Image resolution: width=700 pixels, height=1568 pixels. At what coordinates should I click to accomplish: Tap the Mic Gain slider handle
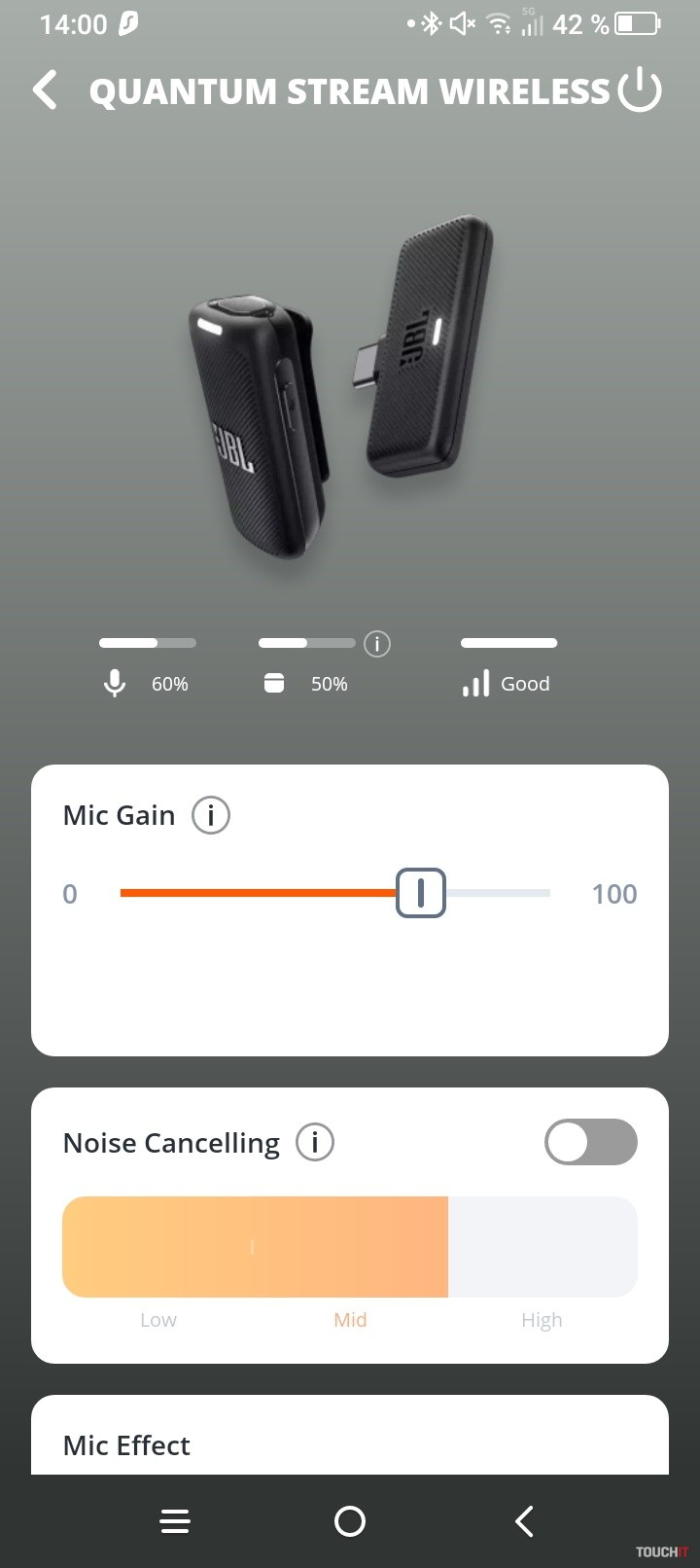click(x=421, y=893)
